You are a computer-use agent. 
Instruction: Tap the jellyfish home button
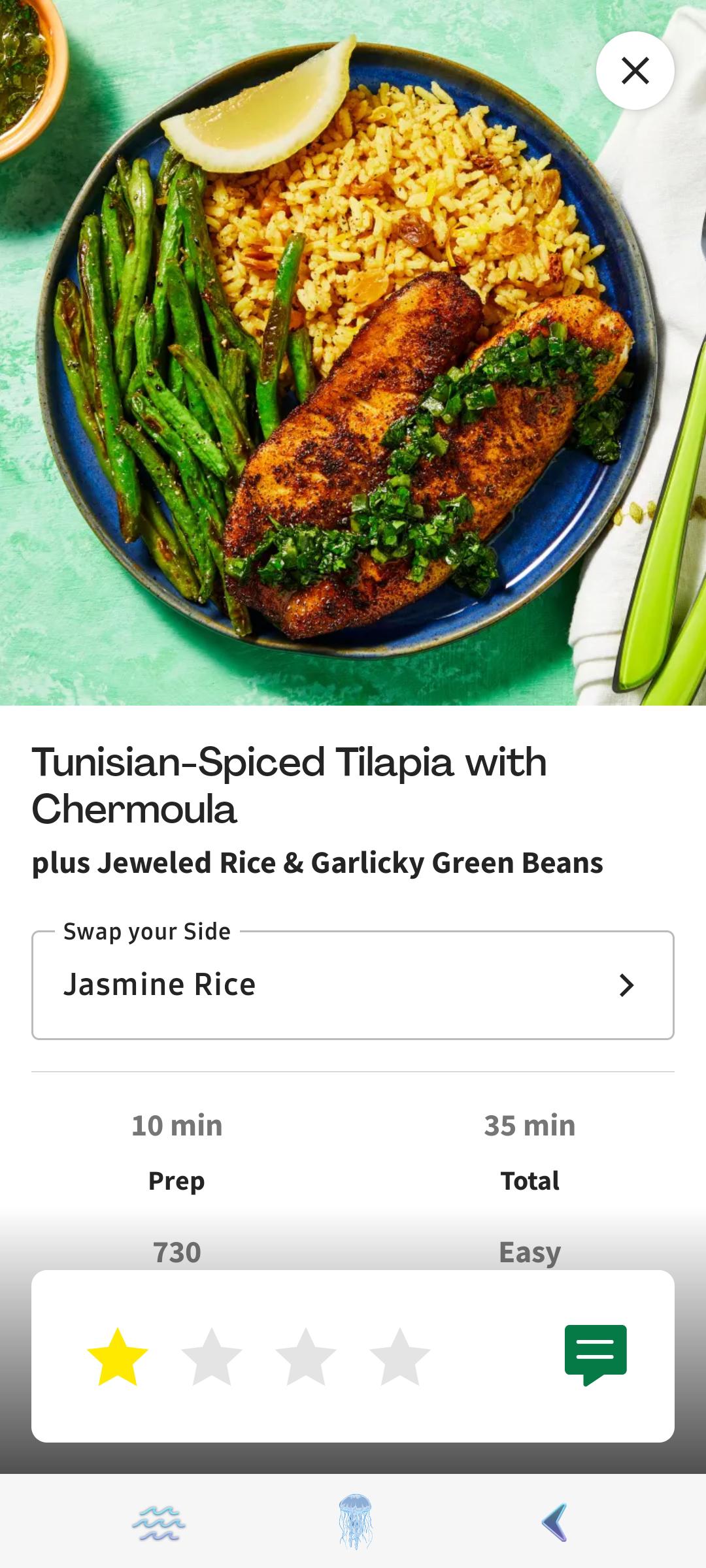[355, 1522]
